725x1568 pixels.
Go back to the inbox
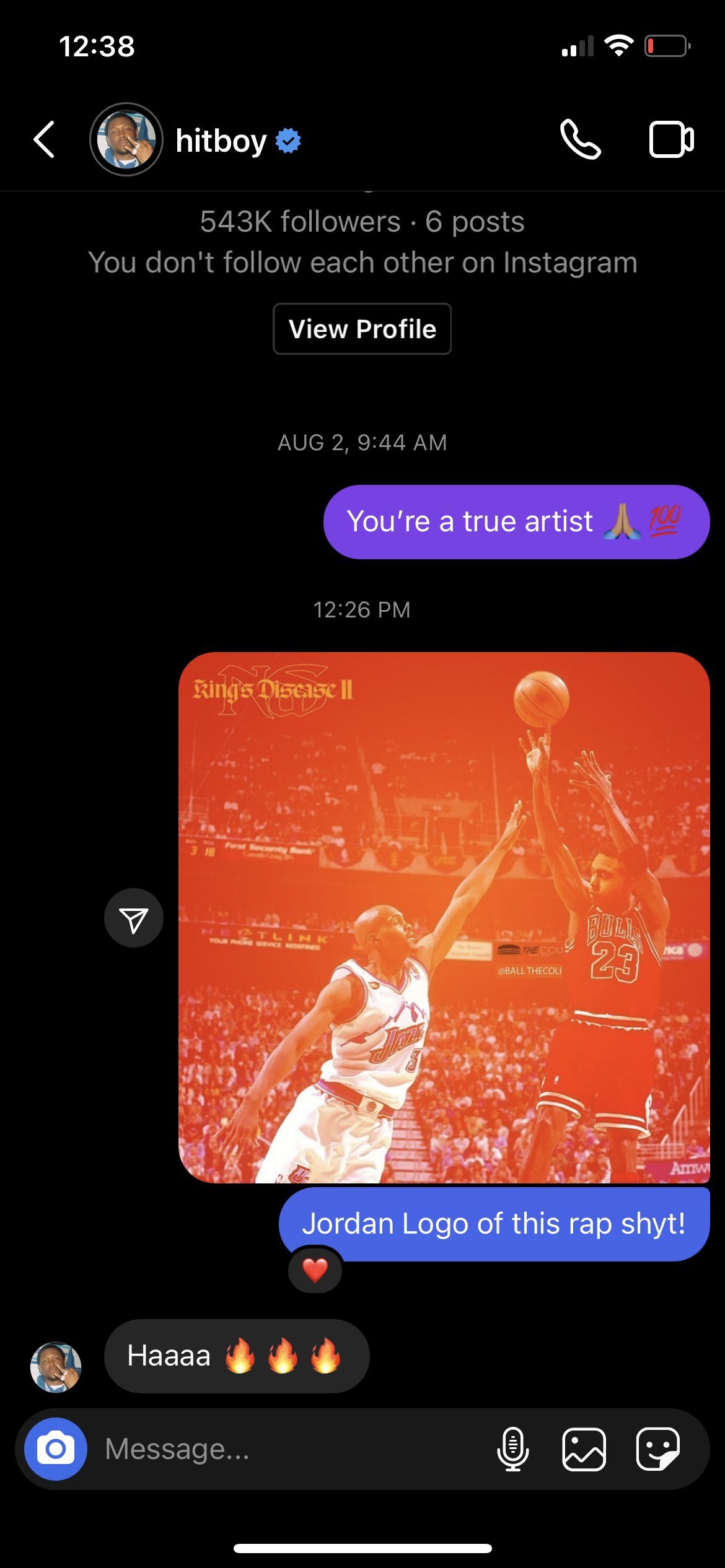(x=44, y=140)
